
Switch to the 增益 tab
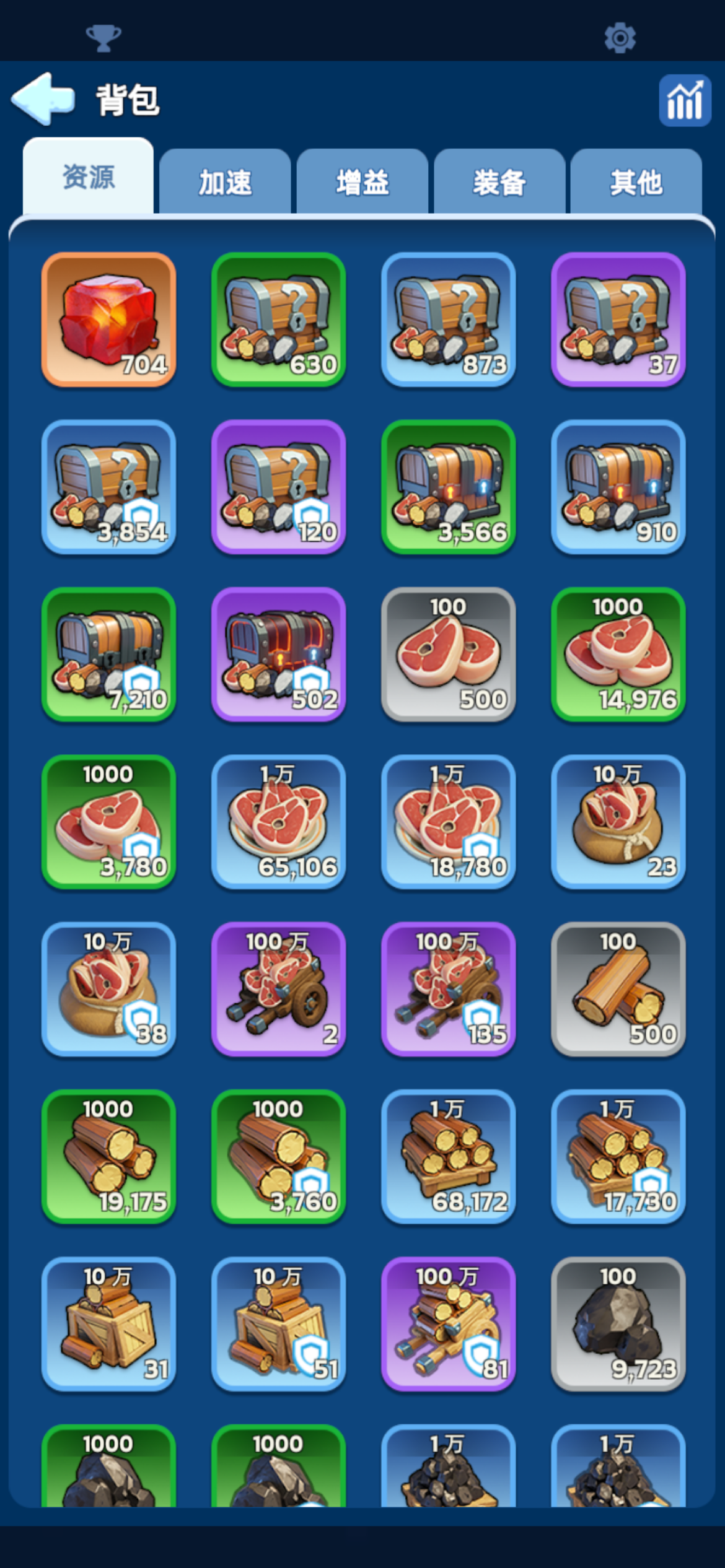click(362, 183)
